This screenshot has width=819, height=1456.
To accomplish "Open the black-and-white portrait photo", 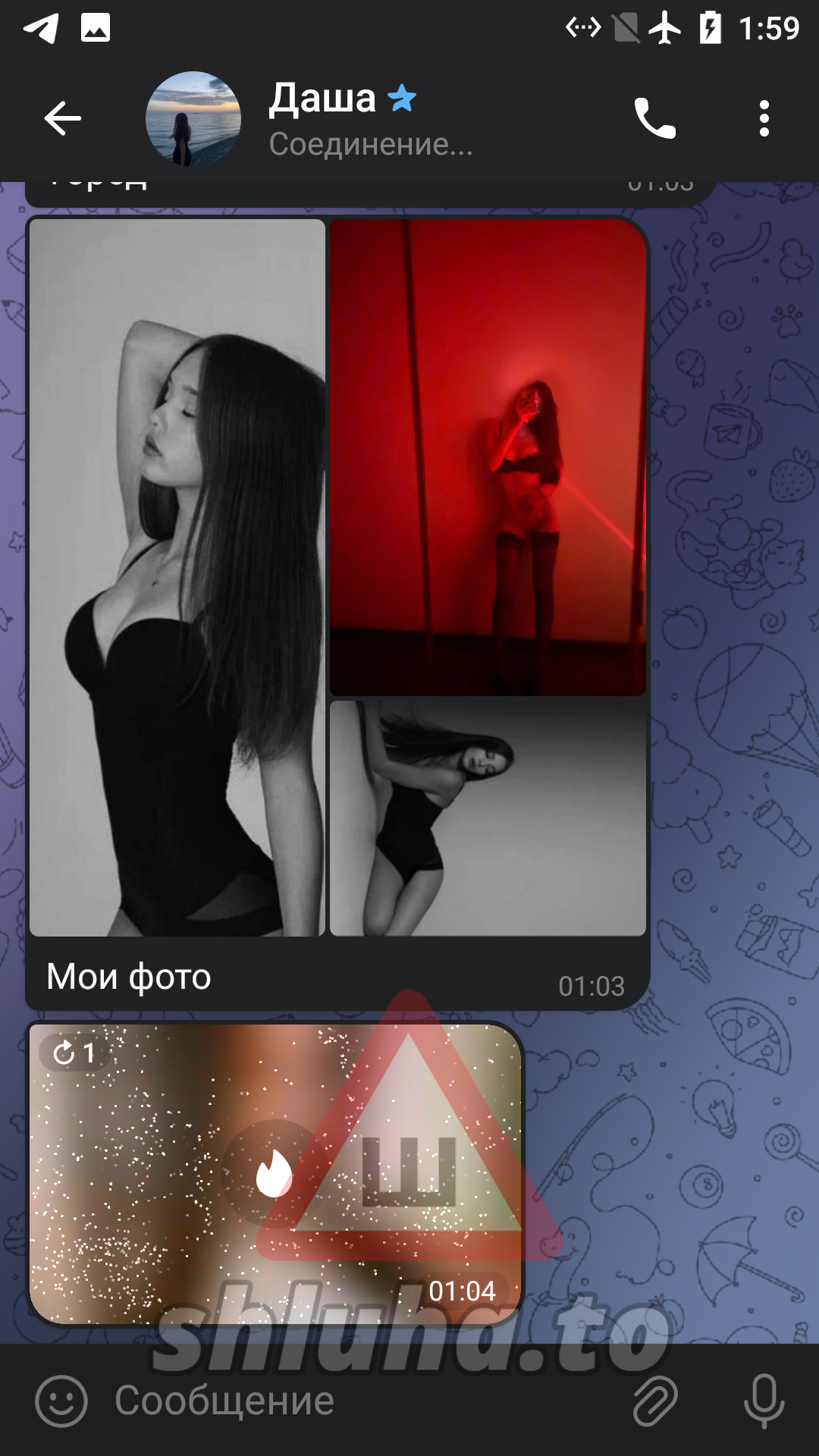I will (177, 576).
